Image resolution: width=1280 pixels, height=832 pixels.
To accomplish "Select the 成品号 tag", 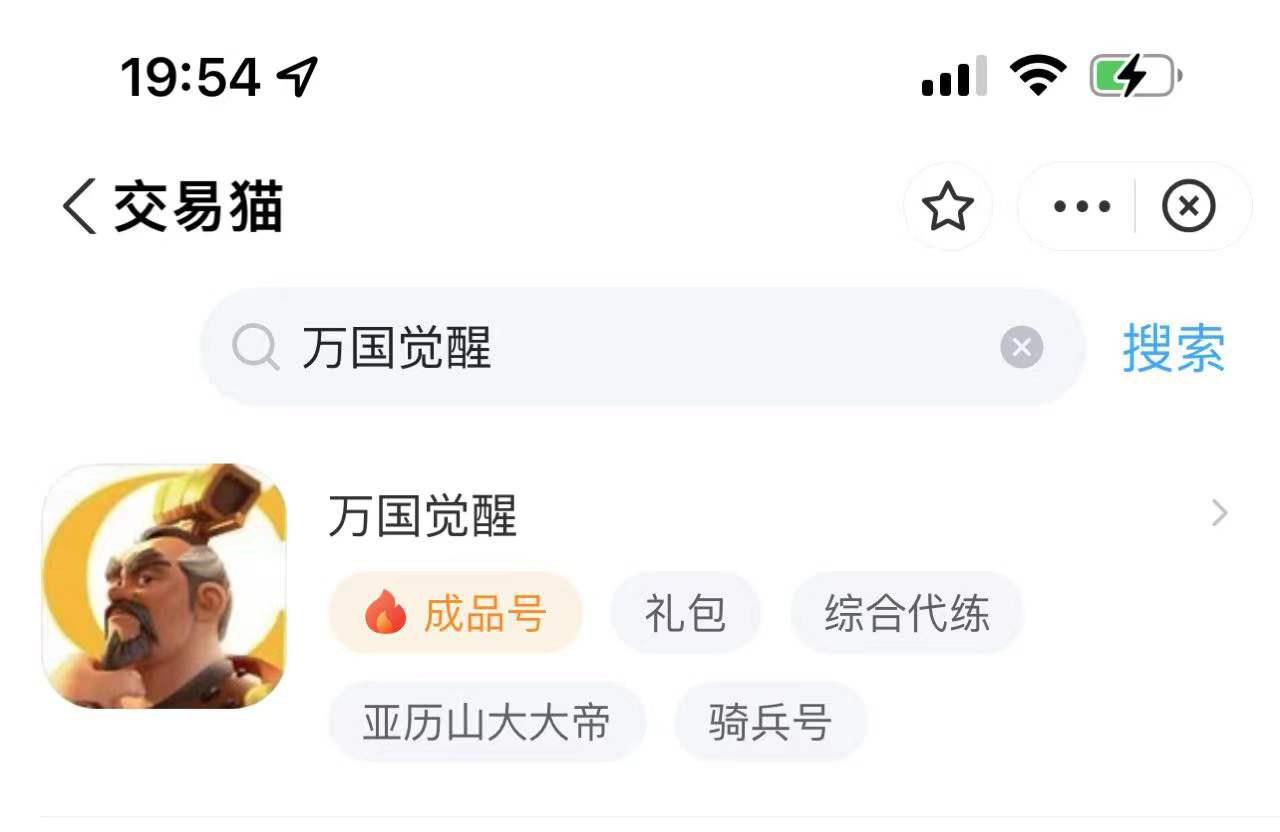I will [456, 613].
